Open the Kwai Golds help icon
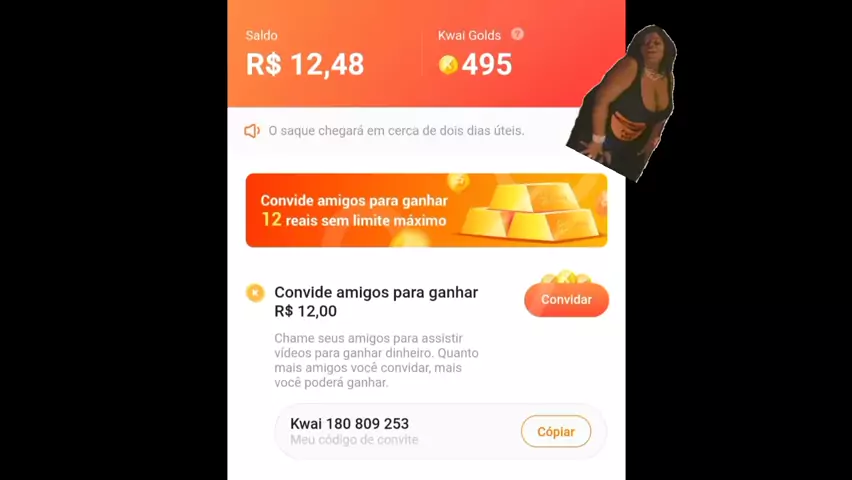This screenshot has height=480, width=852. click(517, 34)
